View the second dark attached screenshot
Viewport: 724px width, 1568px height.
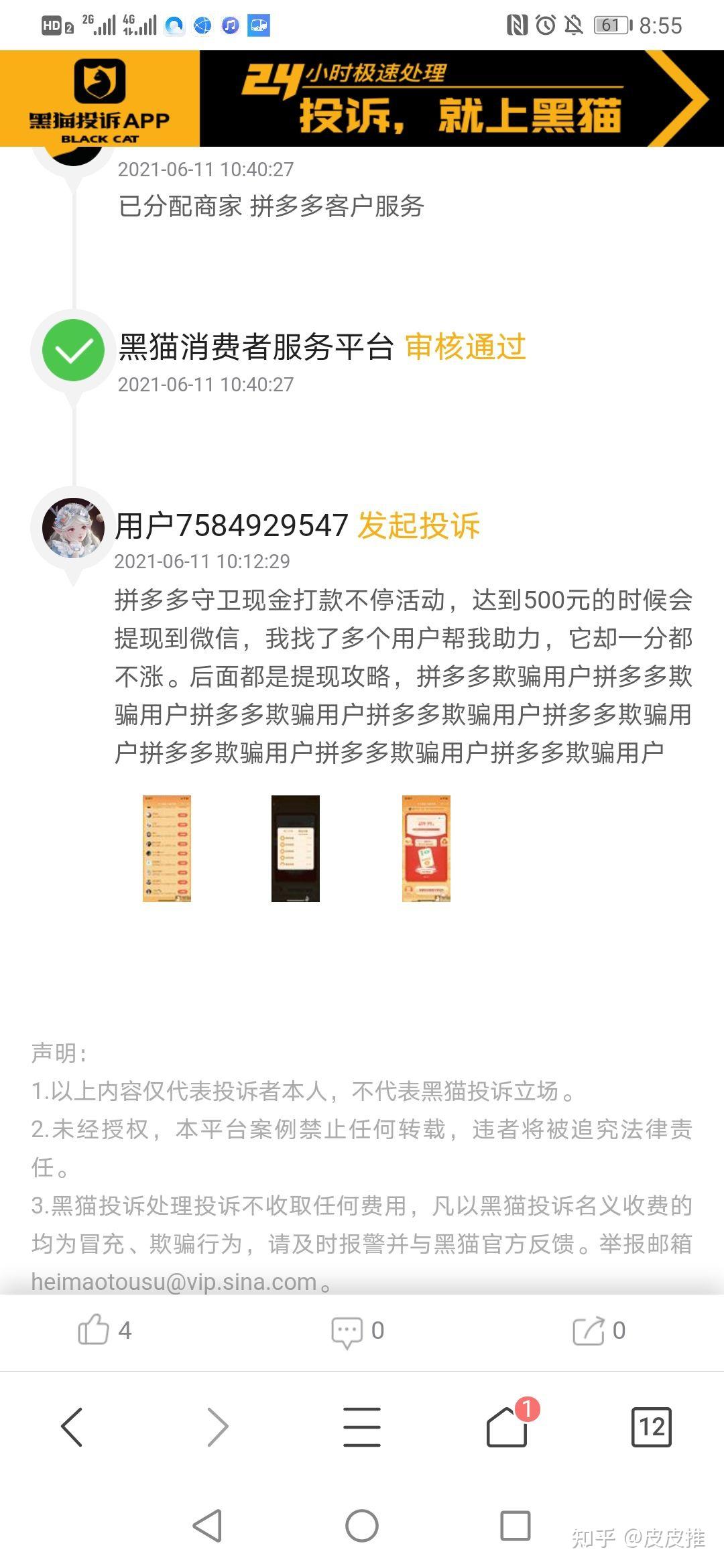click(296, 848)
